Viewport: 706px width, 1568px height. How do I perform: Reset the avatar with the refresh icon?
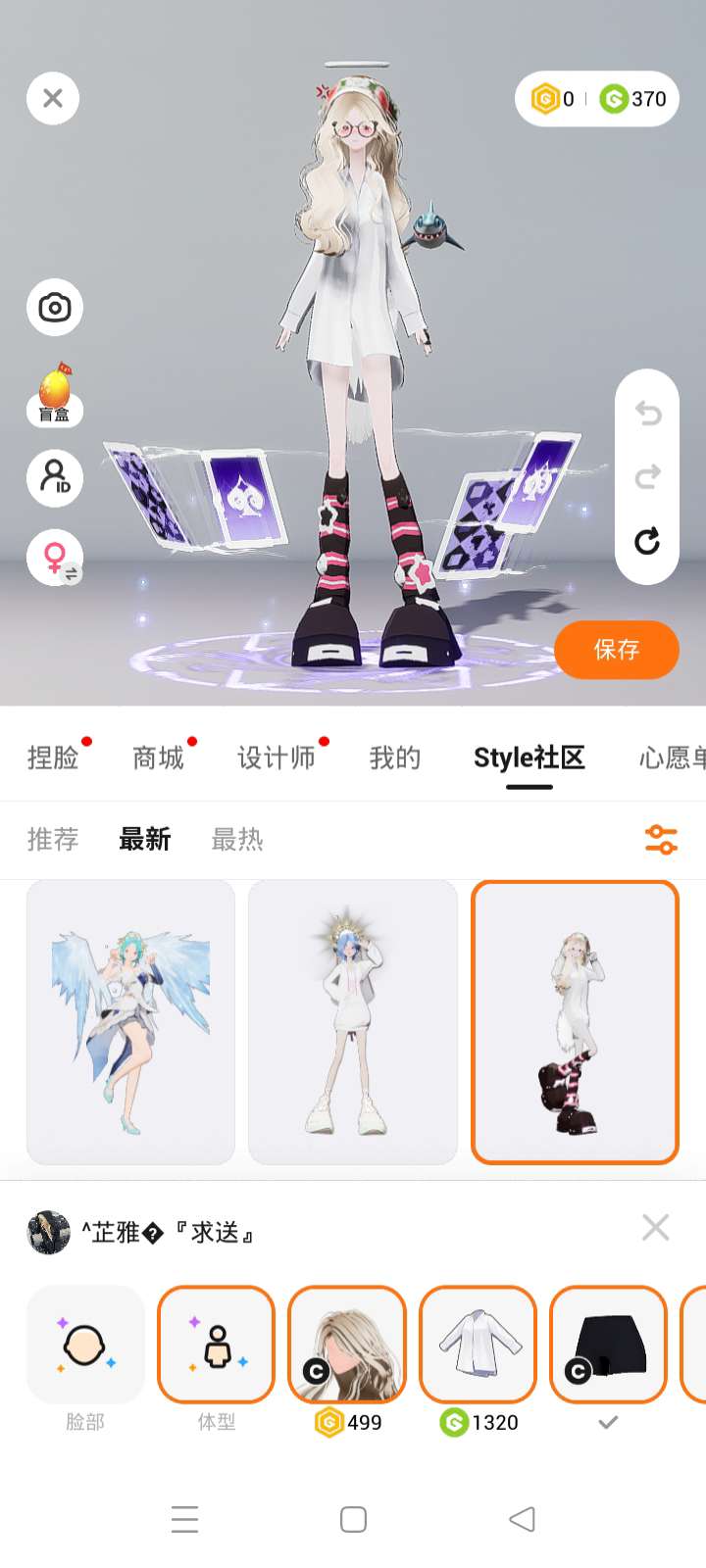tap(647, 541)
